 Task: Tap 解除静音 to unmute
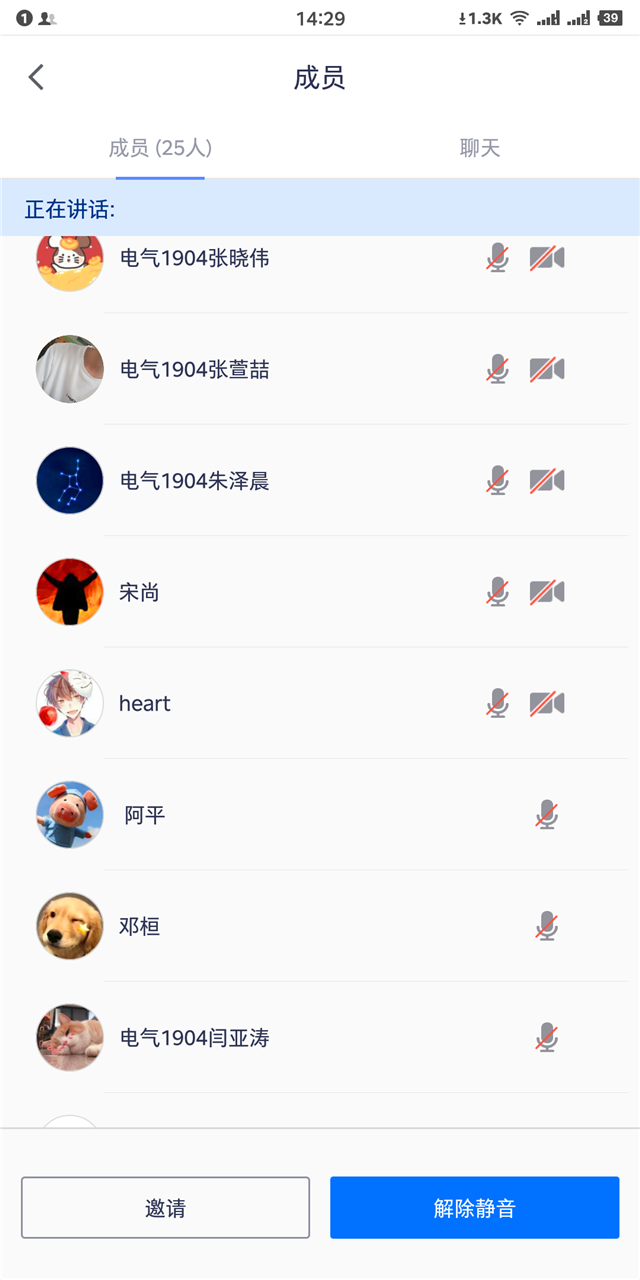coord(475,1208)
